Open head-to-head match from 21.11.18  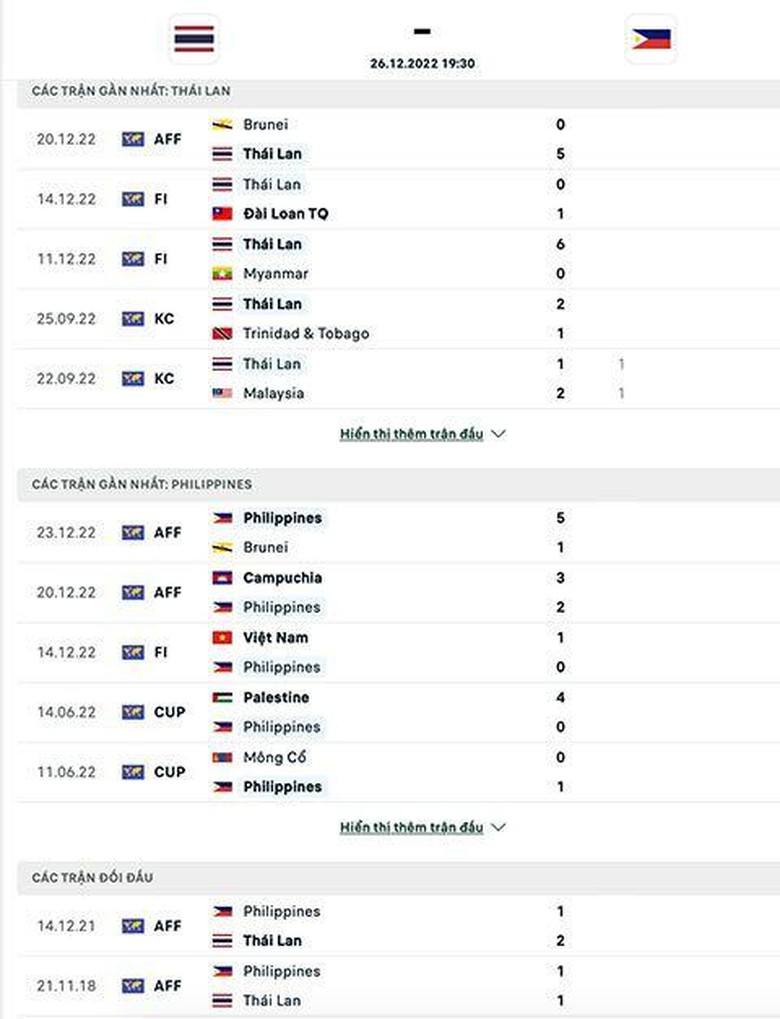point(390,986)
